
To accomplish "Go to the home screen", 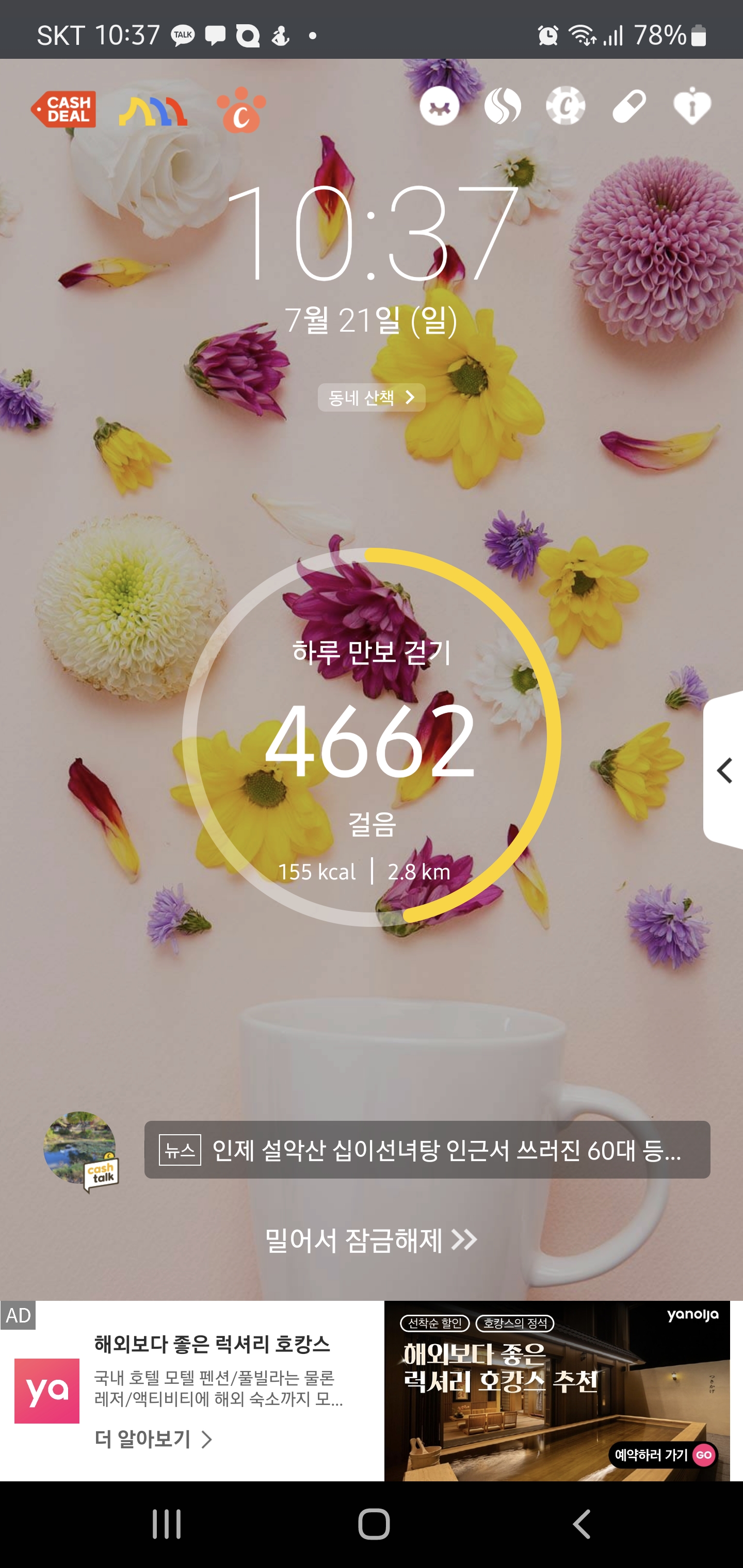I will (x=374, y=1524).
